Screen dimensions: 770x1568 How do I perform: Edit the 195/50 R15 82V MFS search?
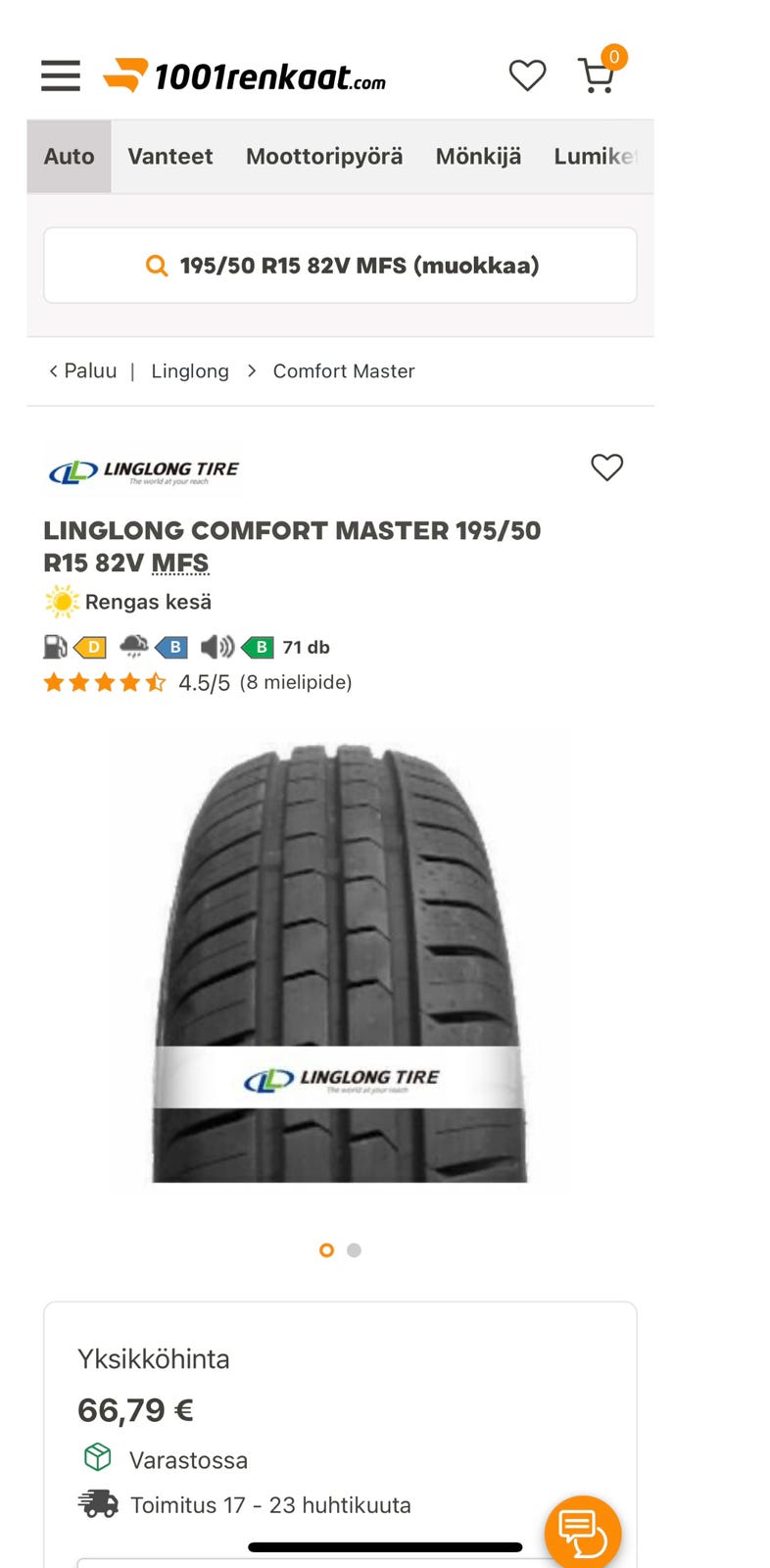[x=340, y=266]
